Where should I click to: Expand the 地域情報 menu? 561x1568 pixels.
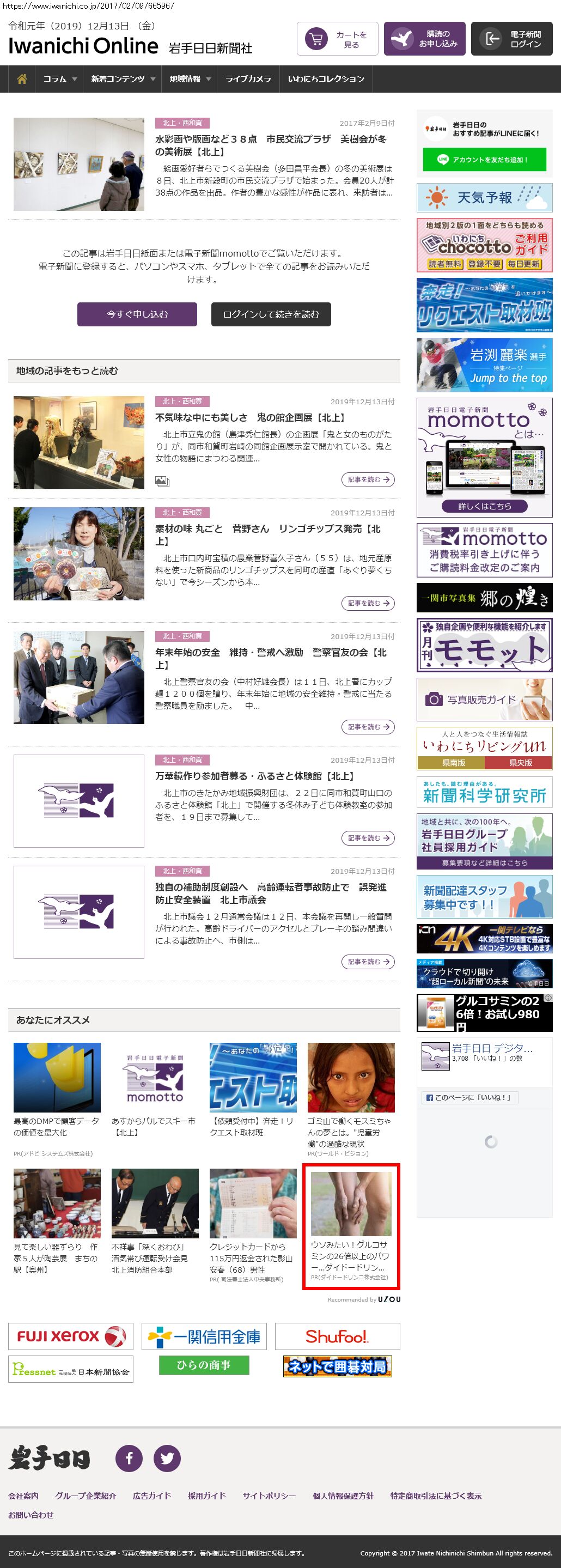(190, 79)
